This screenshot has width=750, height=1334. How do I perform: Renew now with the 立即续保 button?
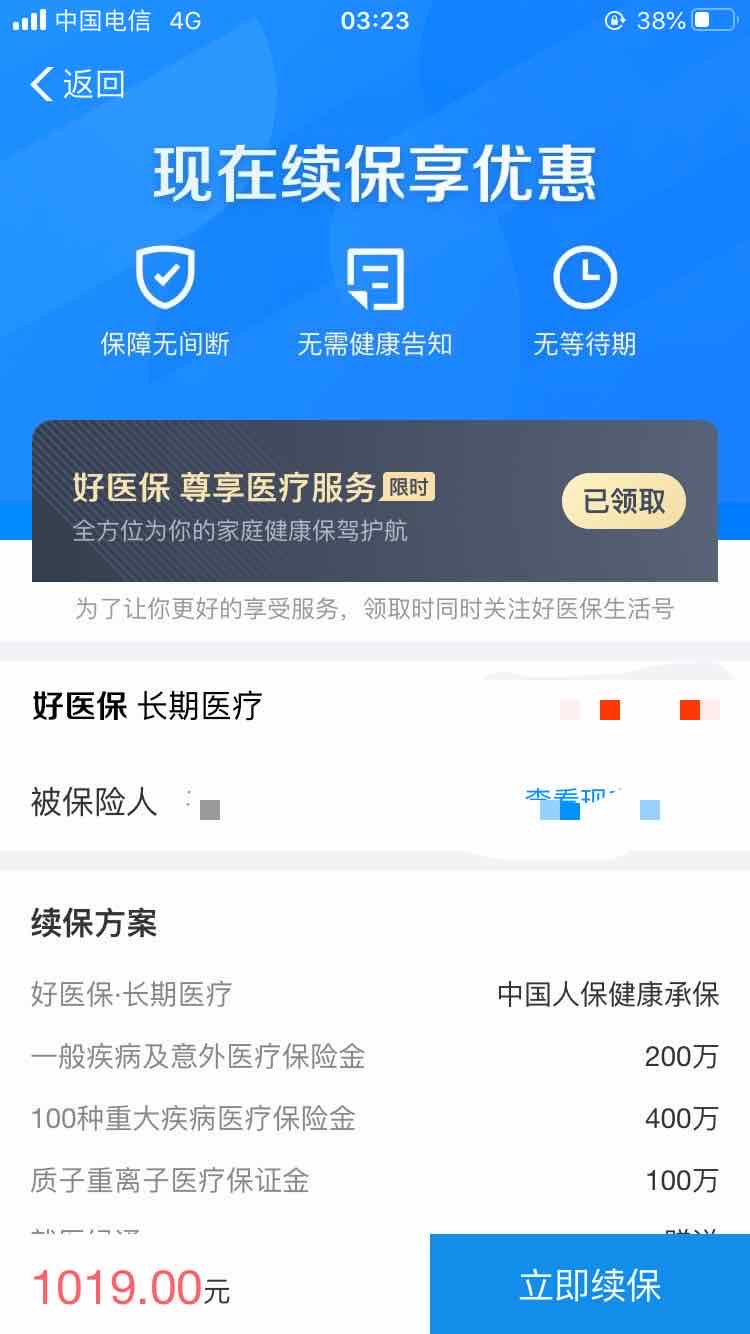click(590, 1285)
